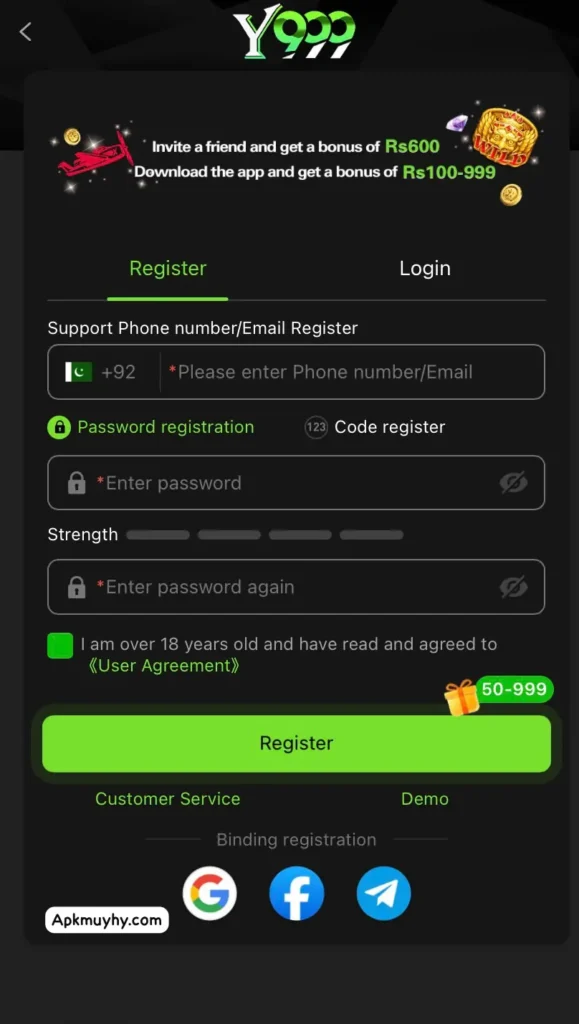579x1024 pixels.
Task: Show password in the Enter password field
Action: [x=513, y=483]
